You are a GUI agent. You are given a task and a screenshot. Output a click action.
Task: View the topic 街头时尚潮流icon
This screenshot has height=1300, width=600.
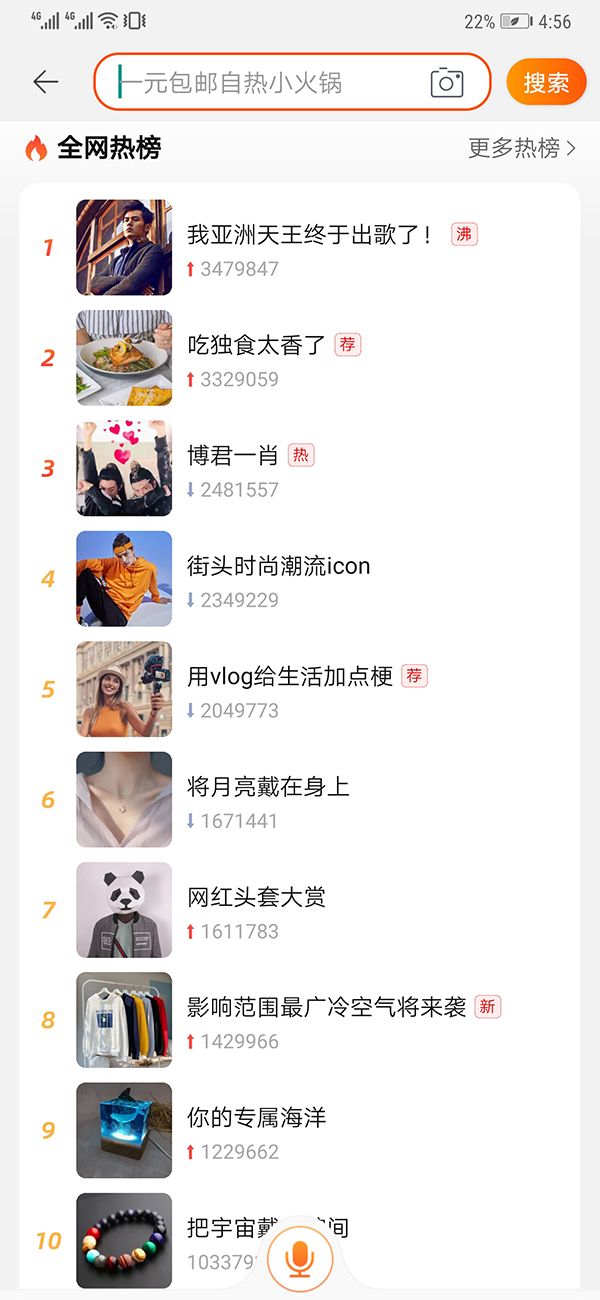(278, 566)
